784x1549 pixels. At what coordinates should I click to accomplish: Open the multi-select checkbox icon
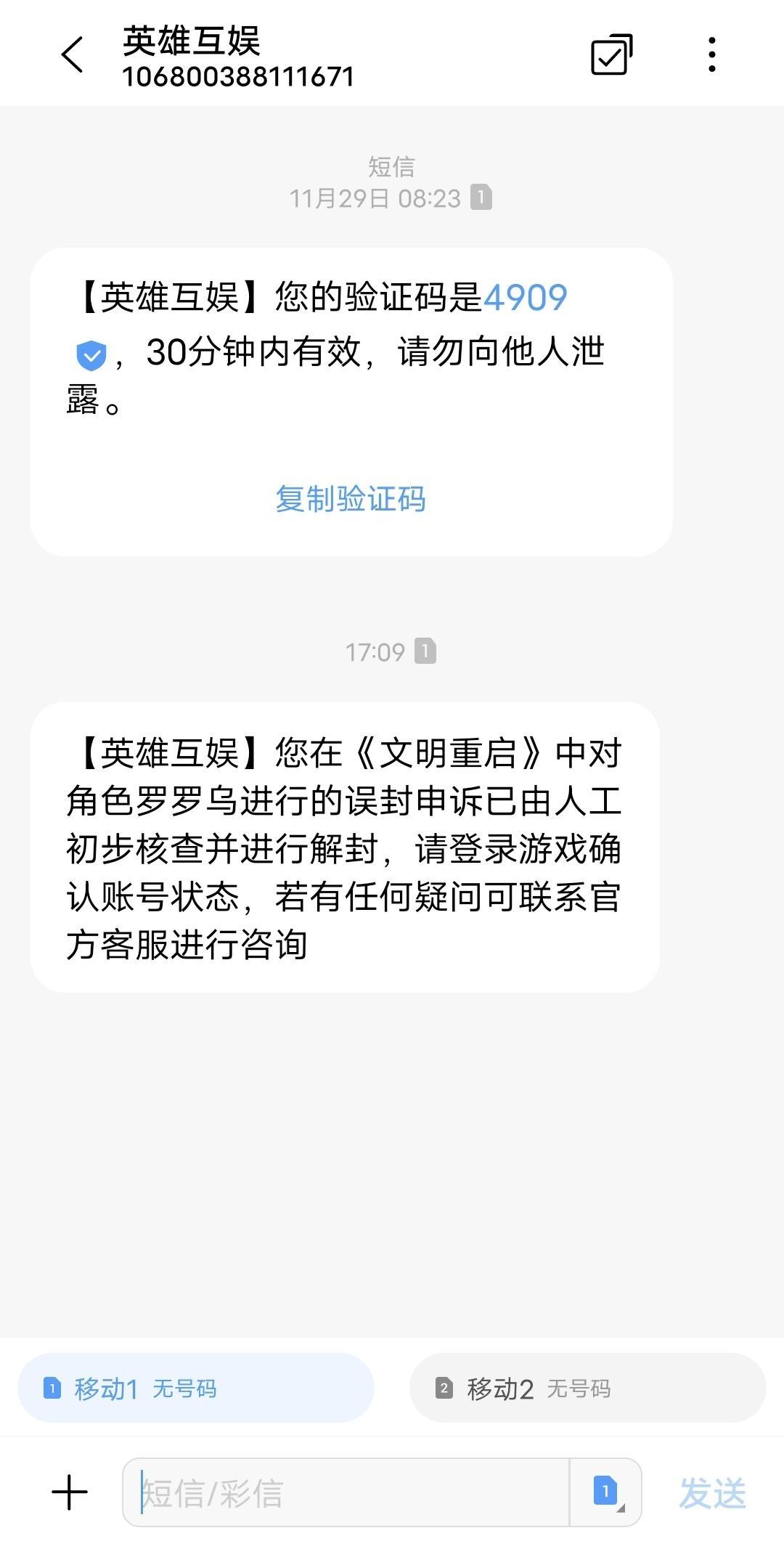tap(612, 54)
